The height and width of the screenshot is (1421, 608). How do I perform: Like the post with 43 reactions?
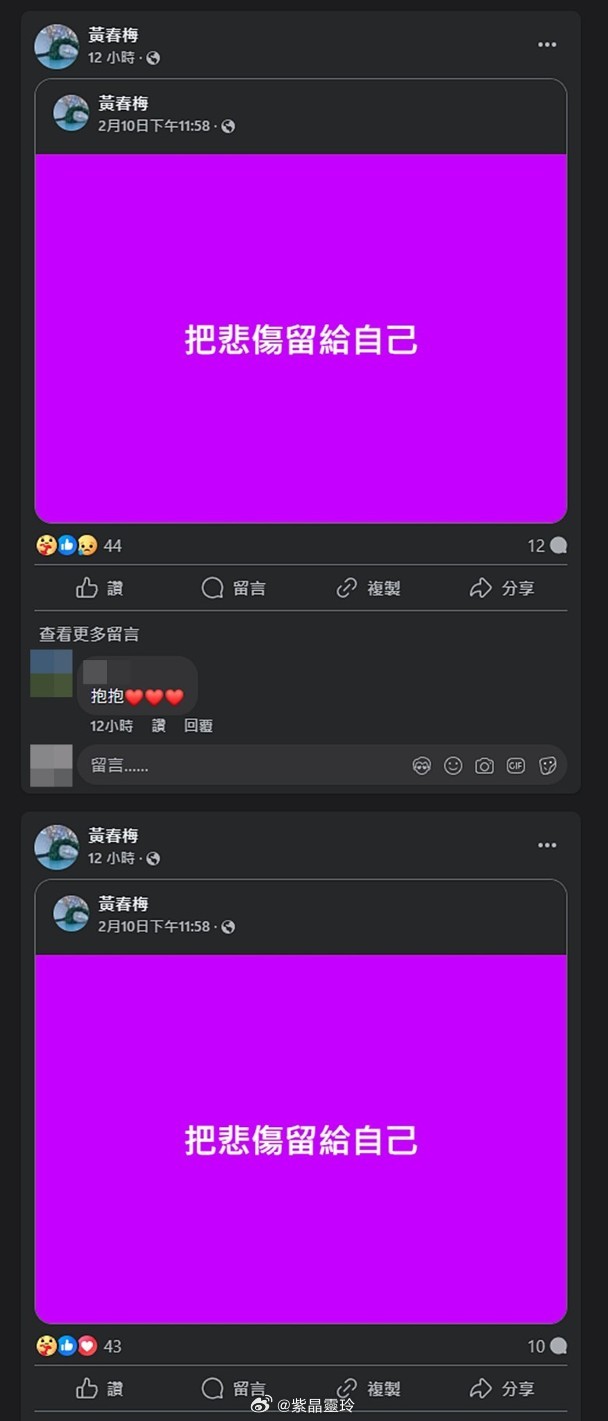100,1388
